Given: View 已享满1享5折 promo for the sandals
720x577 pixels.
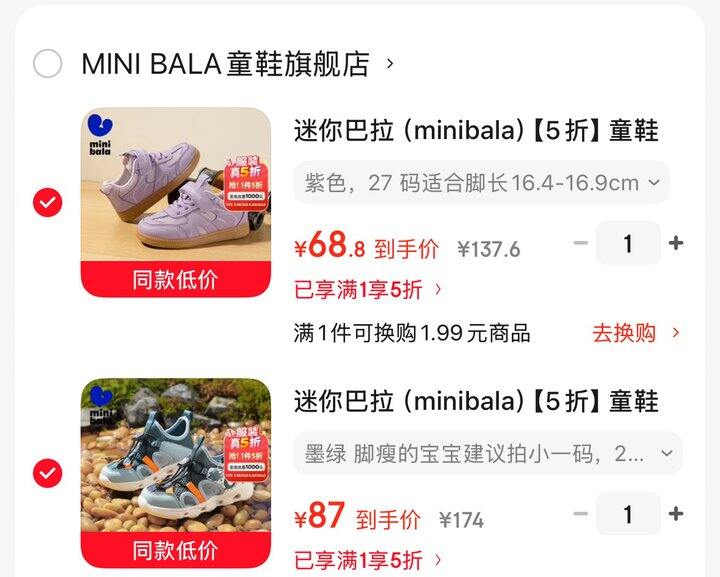Looking at the screenshot, I should click(367, 560).
